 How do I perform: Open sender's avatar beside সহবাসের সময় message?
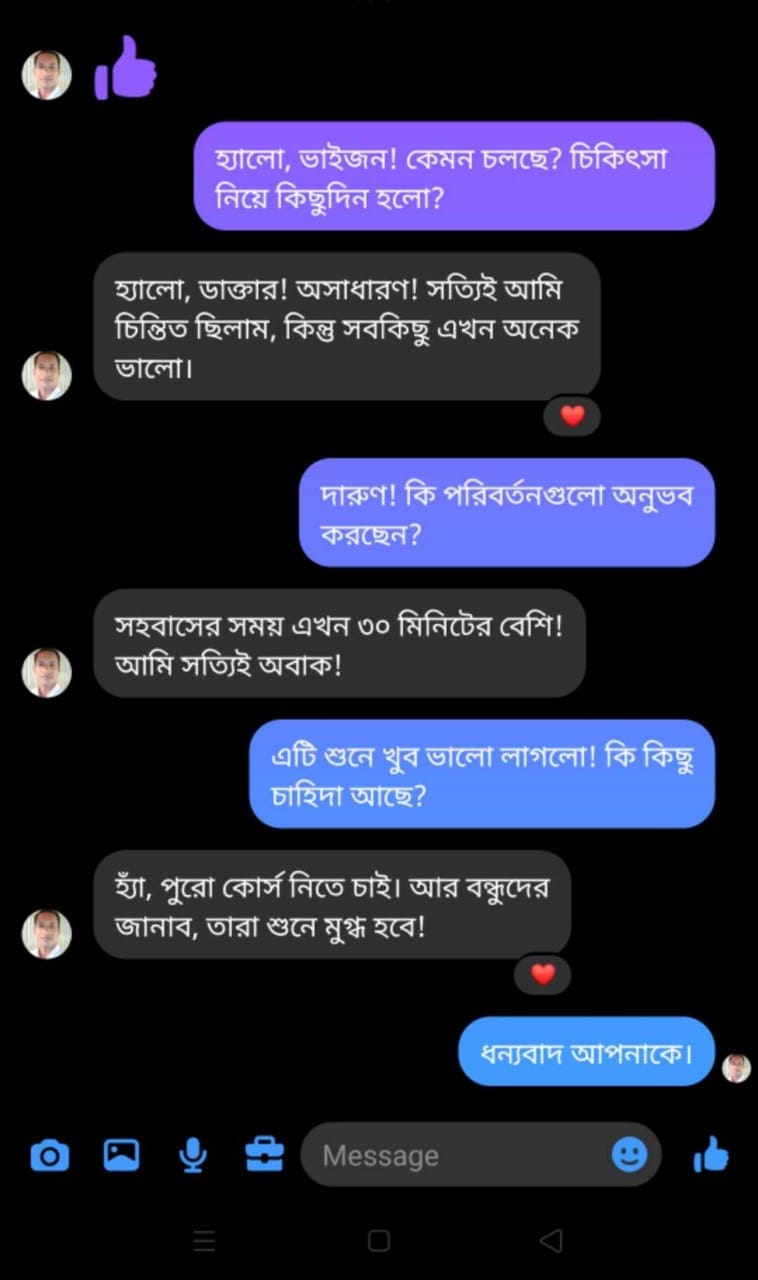[47, 673]
